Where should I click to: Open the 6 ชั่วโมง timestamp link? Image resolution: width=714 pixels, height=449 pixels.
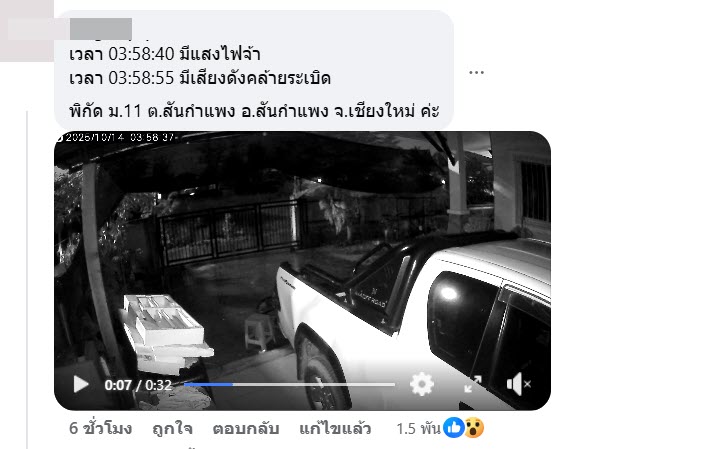100,429
